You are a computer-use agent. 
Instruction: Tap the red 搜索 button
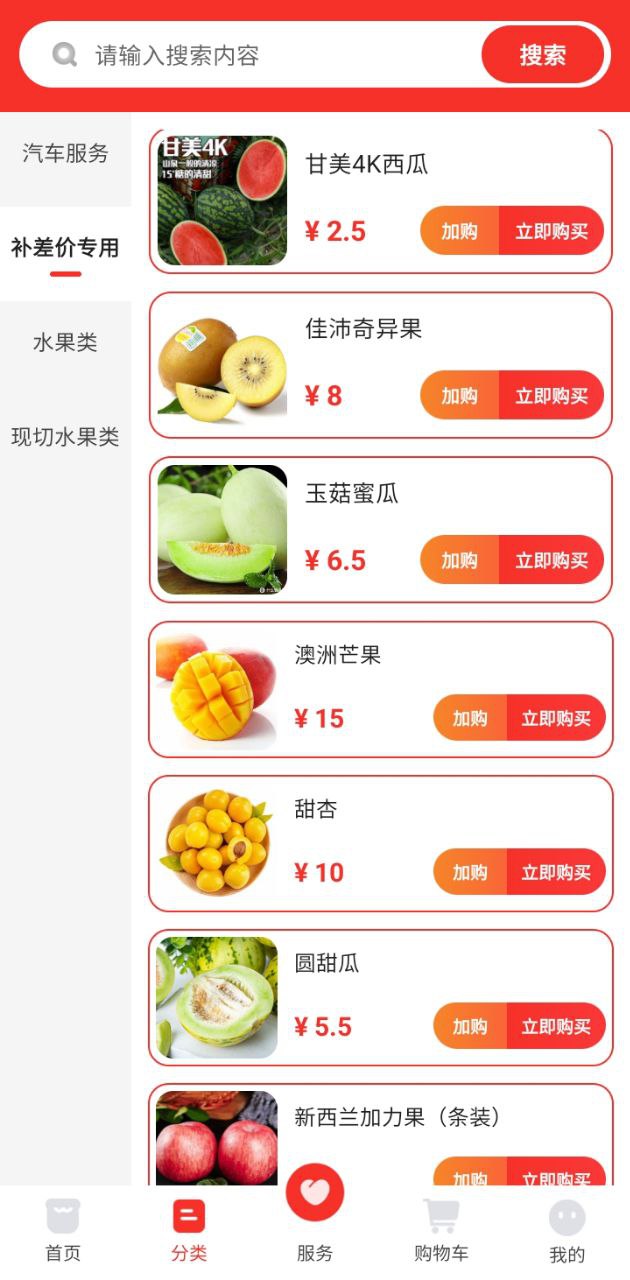click(x=543, y=55)
